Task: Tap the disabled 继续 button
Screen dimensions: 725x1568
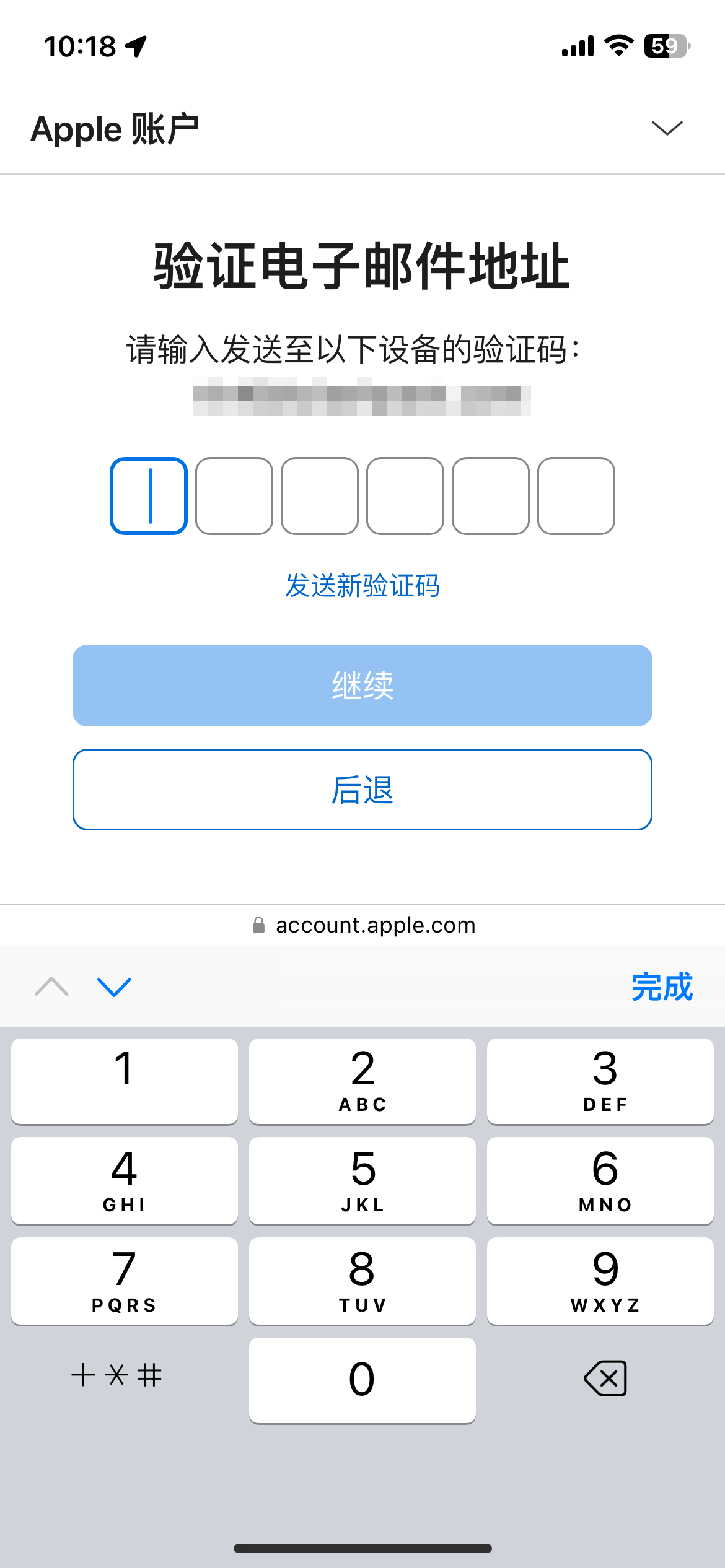Action: click(x=362, y=685)
